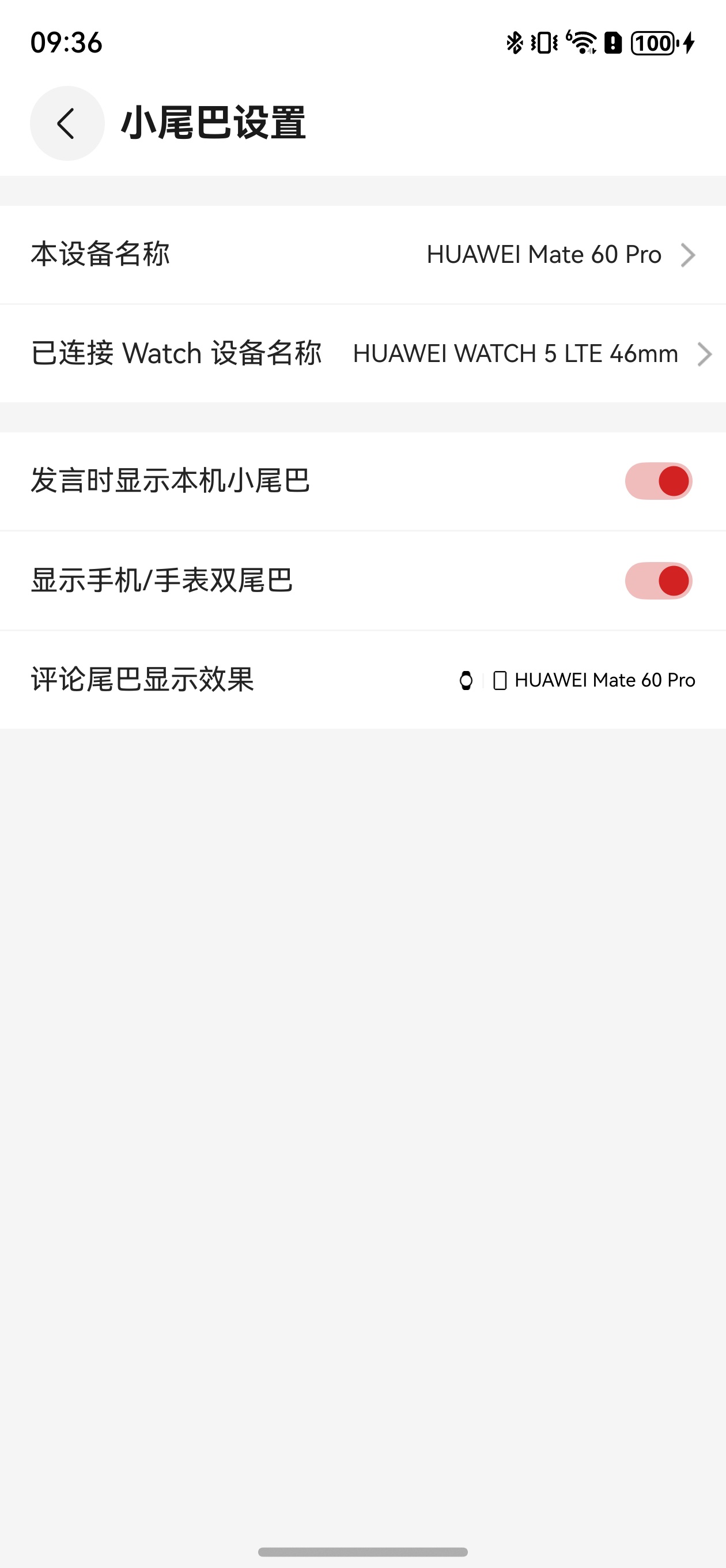The width and height of the screenshot is (726, 1568).
Task: Tap the SIM card alert icon
Action: pyautogui.click(x=613, y=42)
